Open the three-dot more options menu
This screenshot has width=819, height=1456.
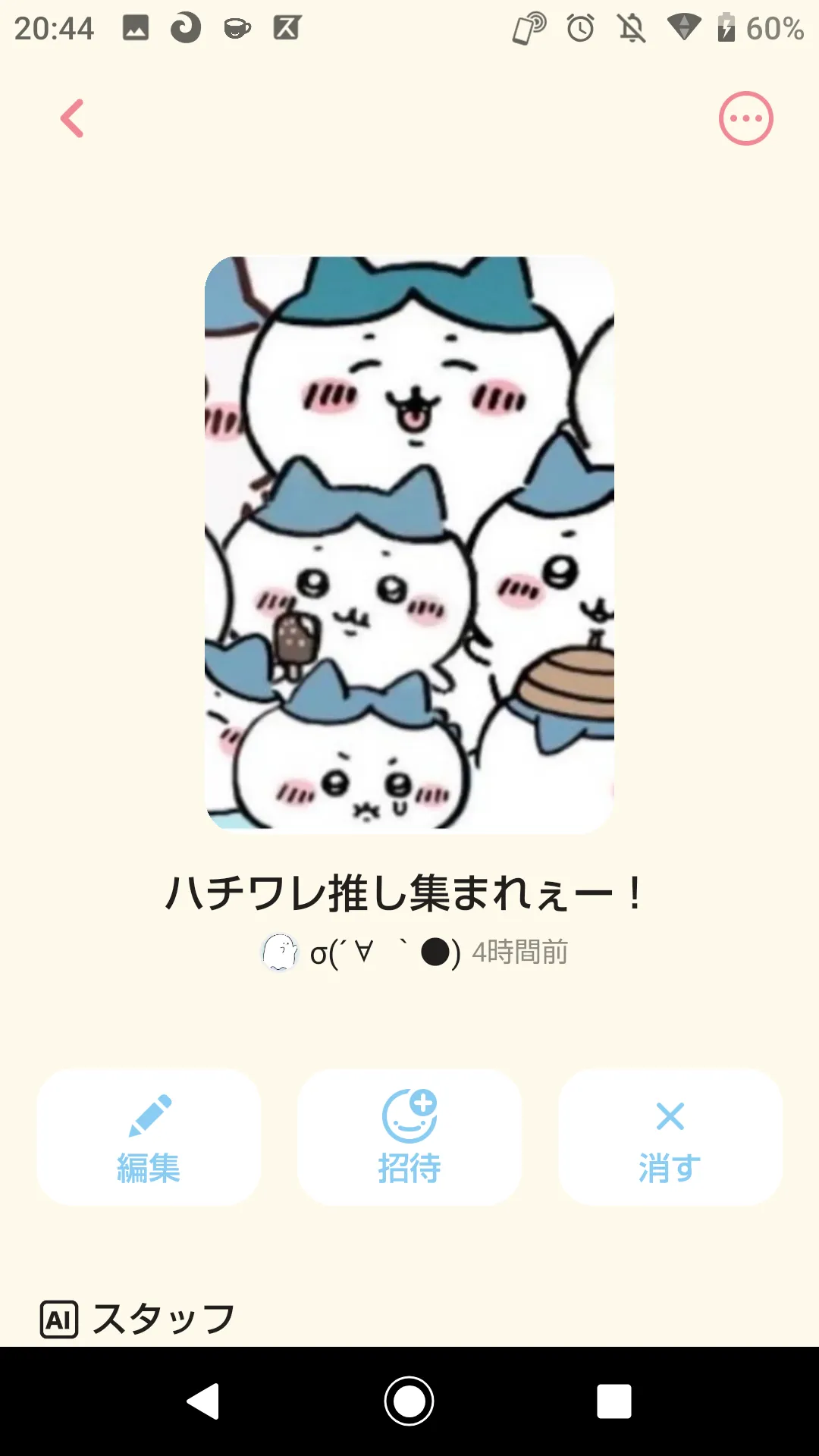[x=745, y=119]
